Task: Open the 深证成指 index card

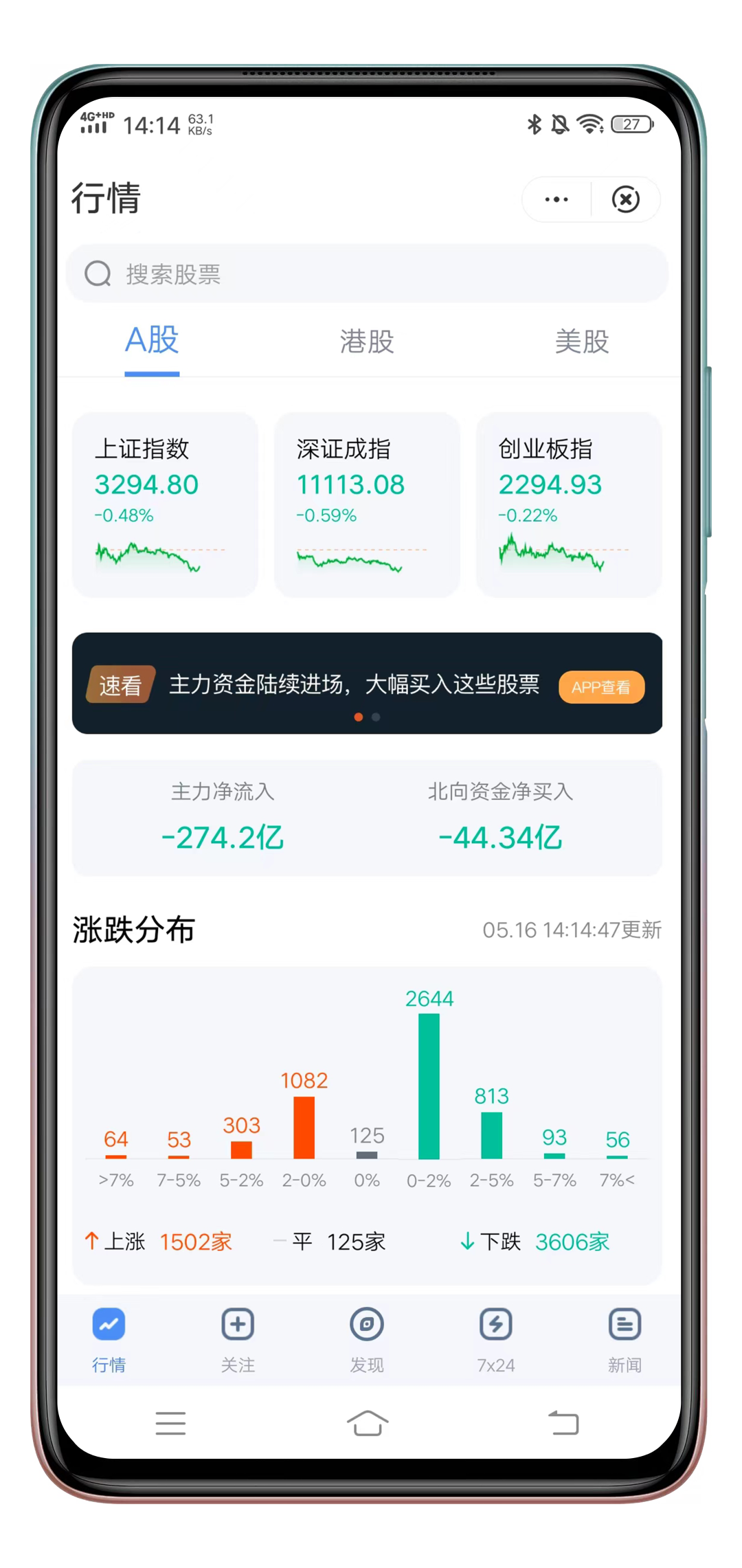Action: point(367,505)
